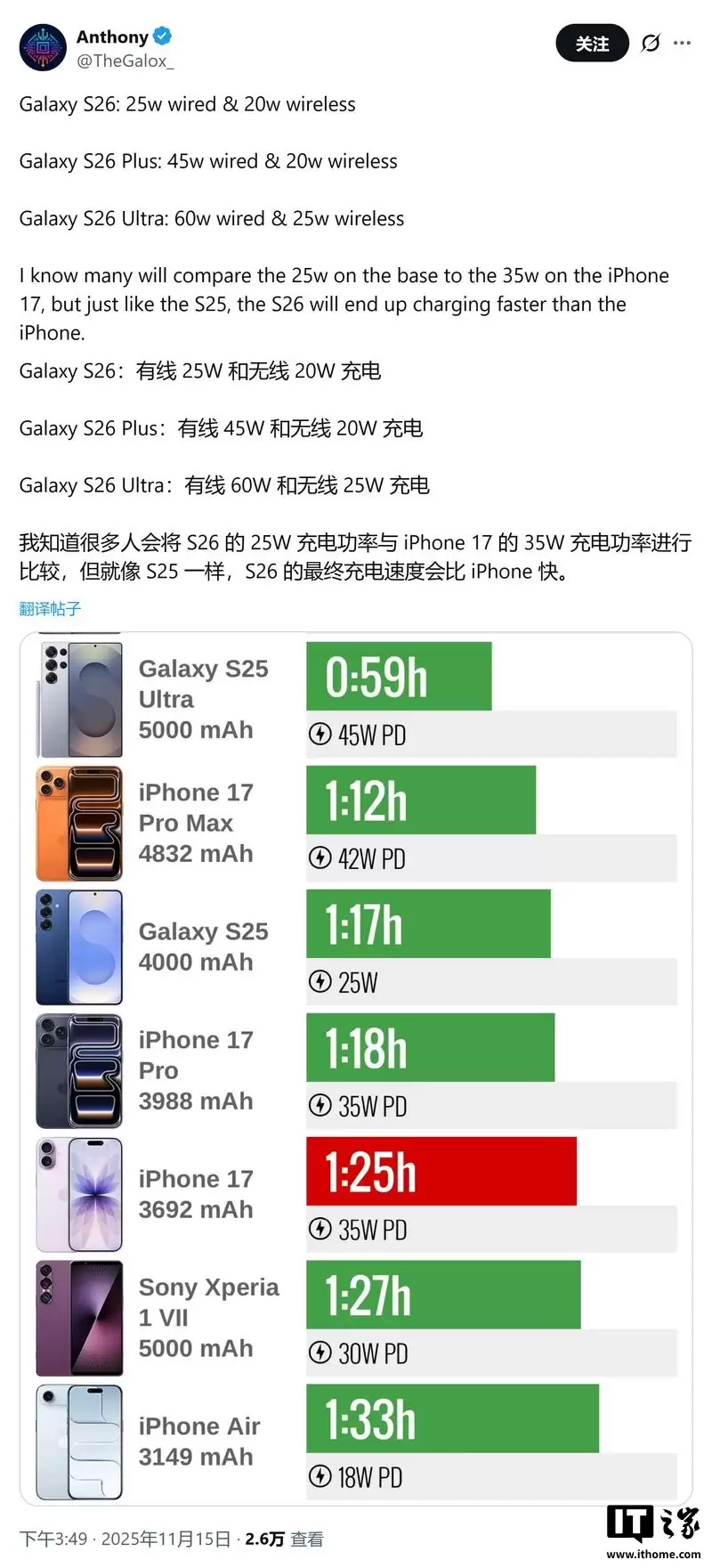712x1568 pixels.
Task: Click the lightning icon next to 30W PD
Action: click(320, 1353)
